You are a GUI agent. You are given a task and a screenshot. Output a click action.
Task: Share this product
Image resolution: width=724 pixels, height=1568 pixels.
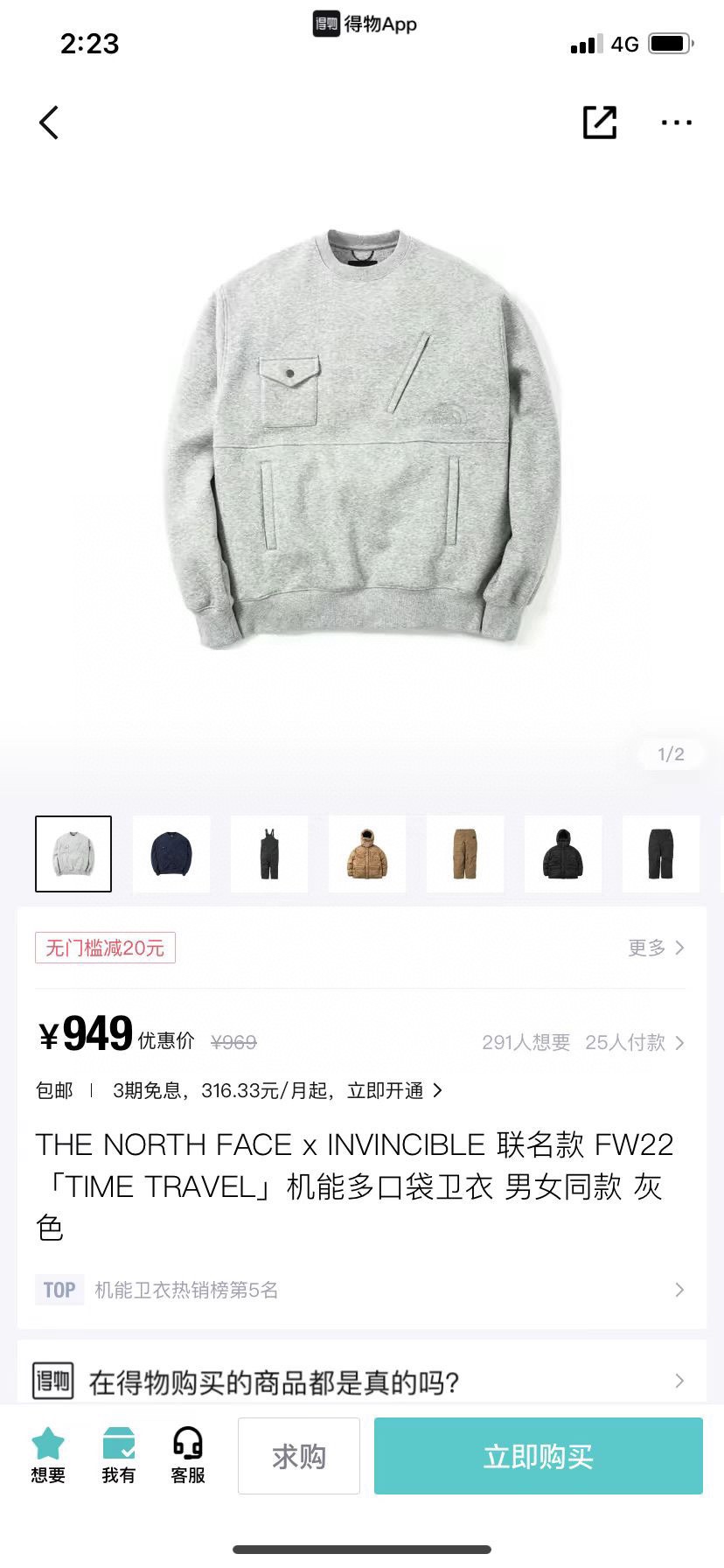point(600,122)
